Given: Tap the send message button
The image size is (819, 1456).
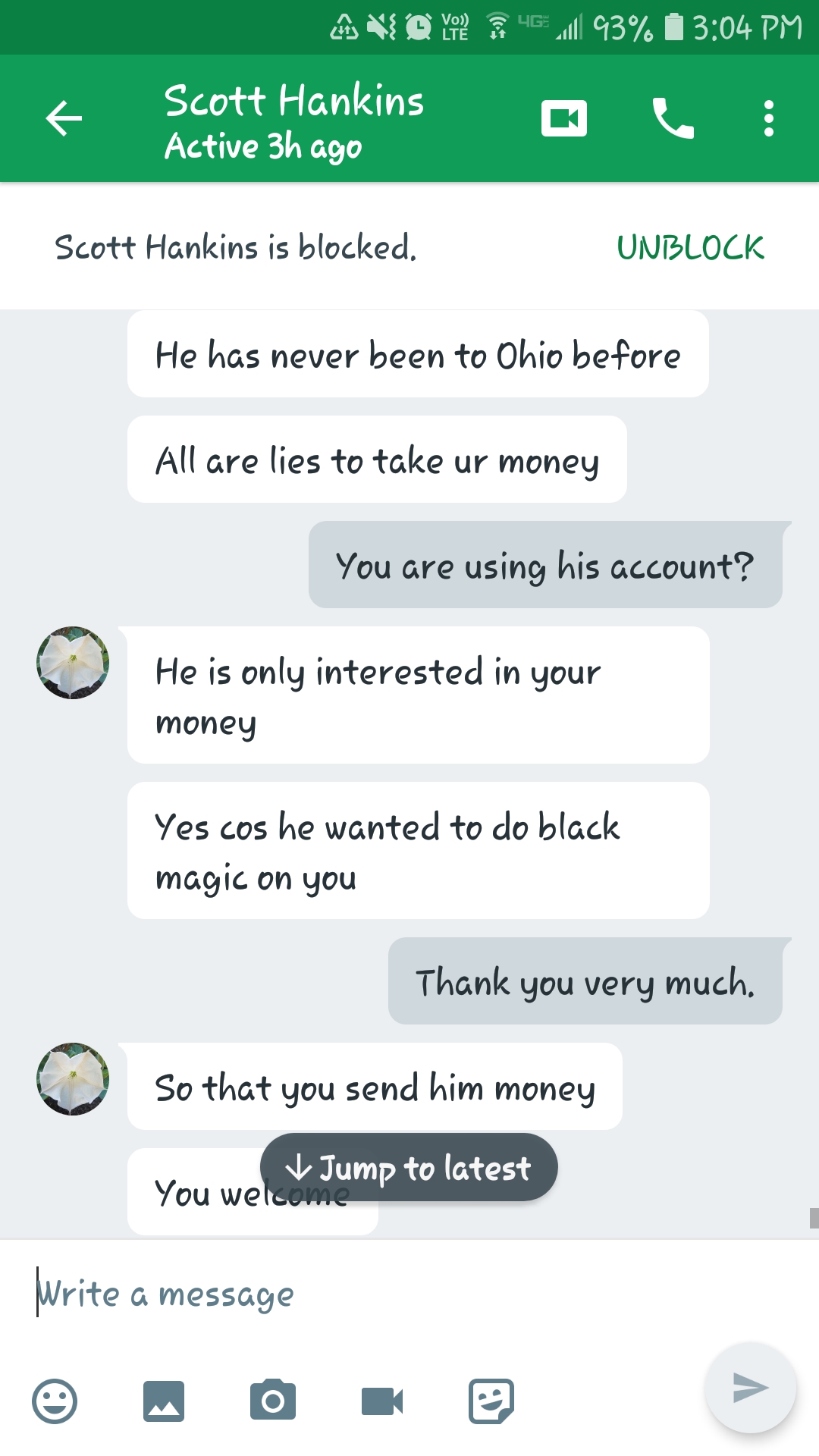Looking at the screenshot, I should tap(750, 1388).
